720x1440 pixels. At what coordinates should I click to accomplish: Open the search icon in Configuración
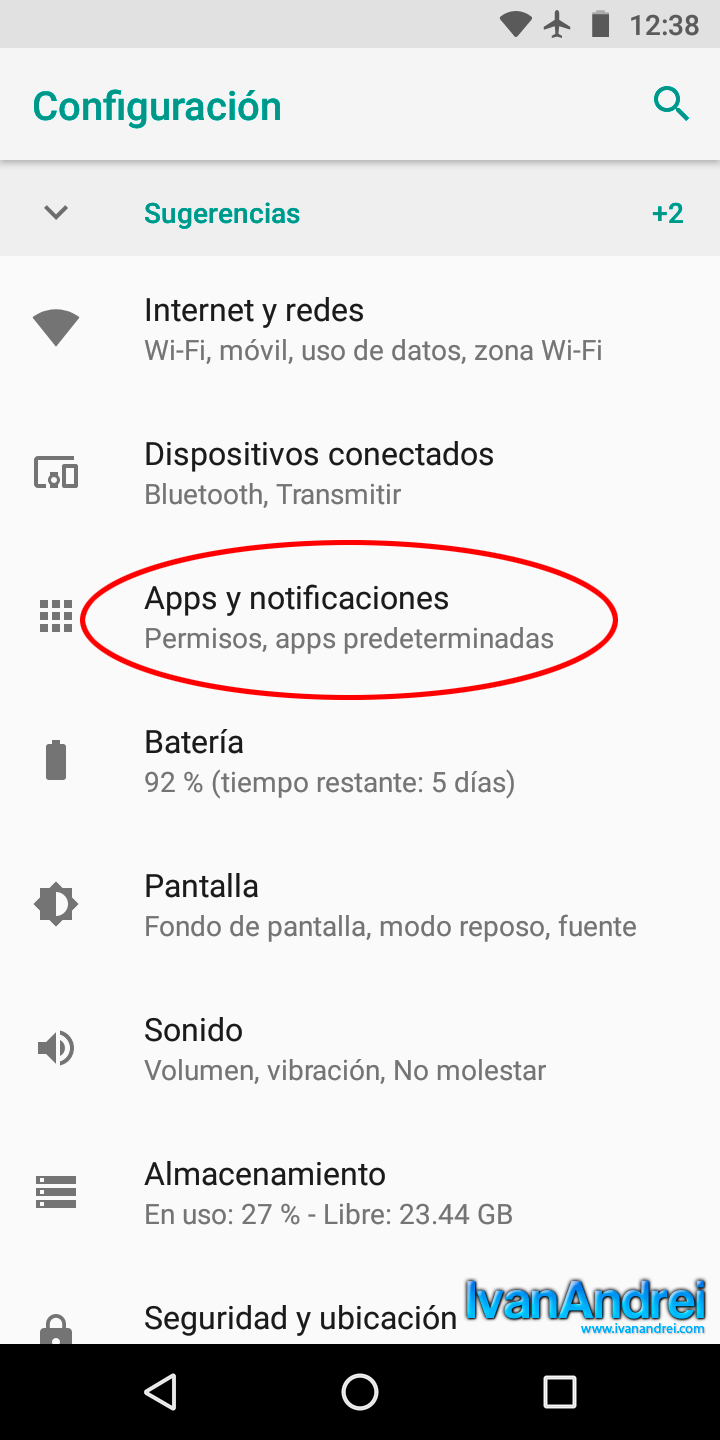(671, 104)
